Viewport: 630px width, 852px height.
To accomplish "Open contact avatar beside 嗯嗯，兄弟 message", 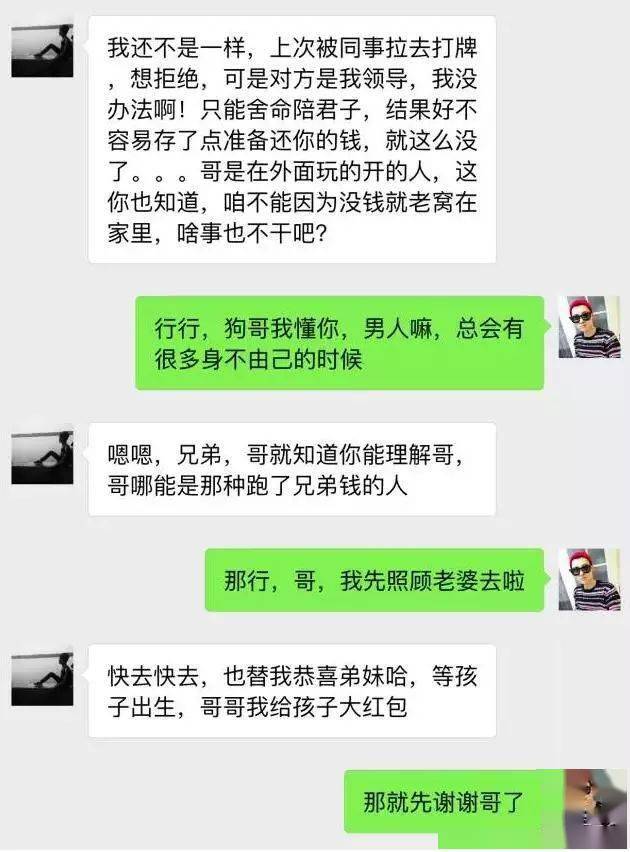I will click(x=42, y=457).
